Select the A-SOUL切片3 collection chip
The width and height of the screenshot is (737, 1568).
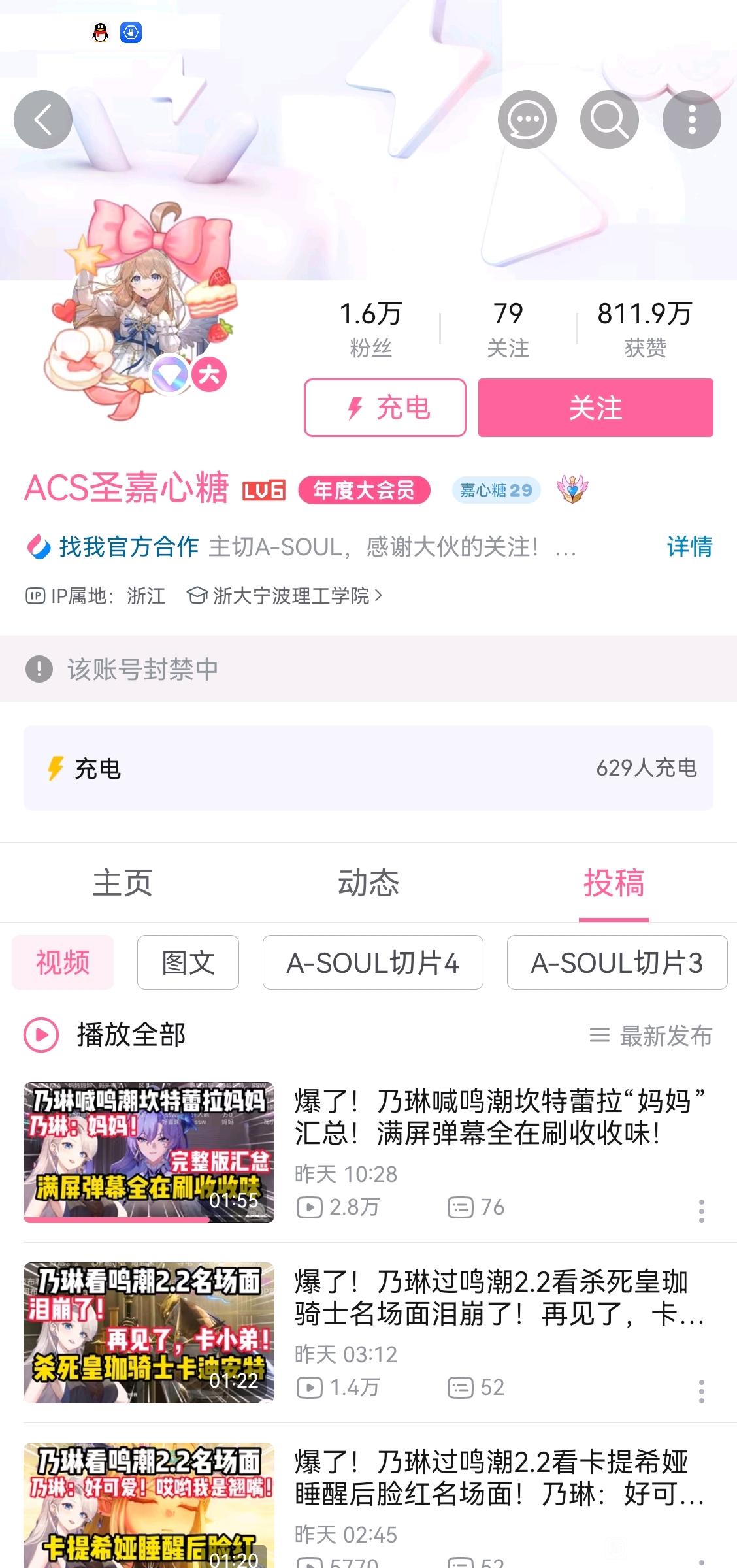[617, 962]
